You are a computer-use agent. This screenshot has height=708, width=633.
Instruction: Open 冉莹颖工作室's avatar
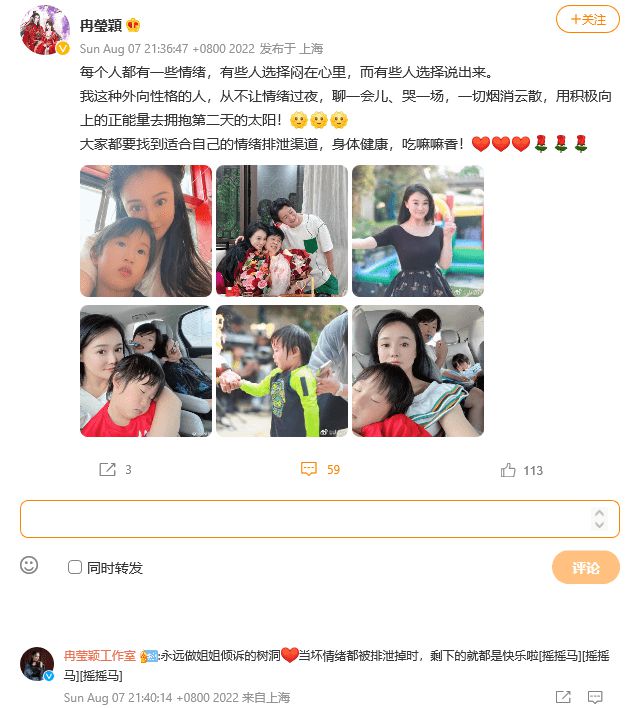click(37, 664)
